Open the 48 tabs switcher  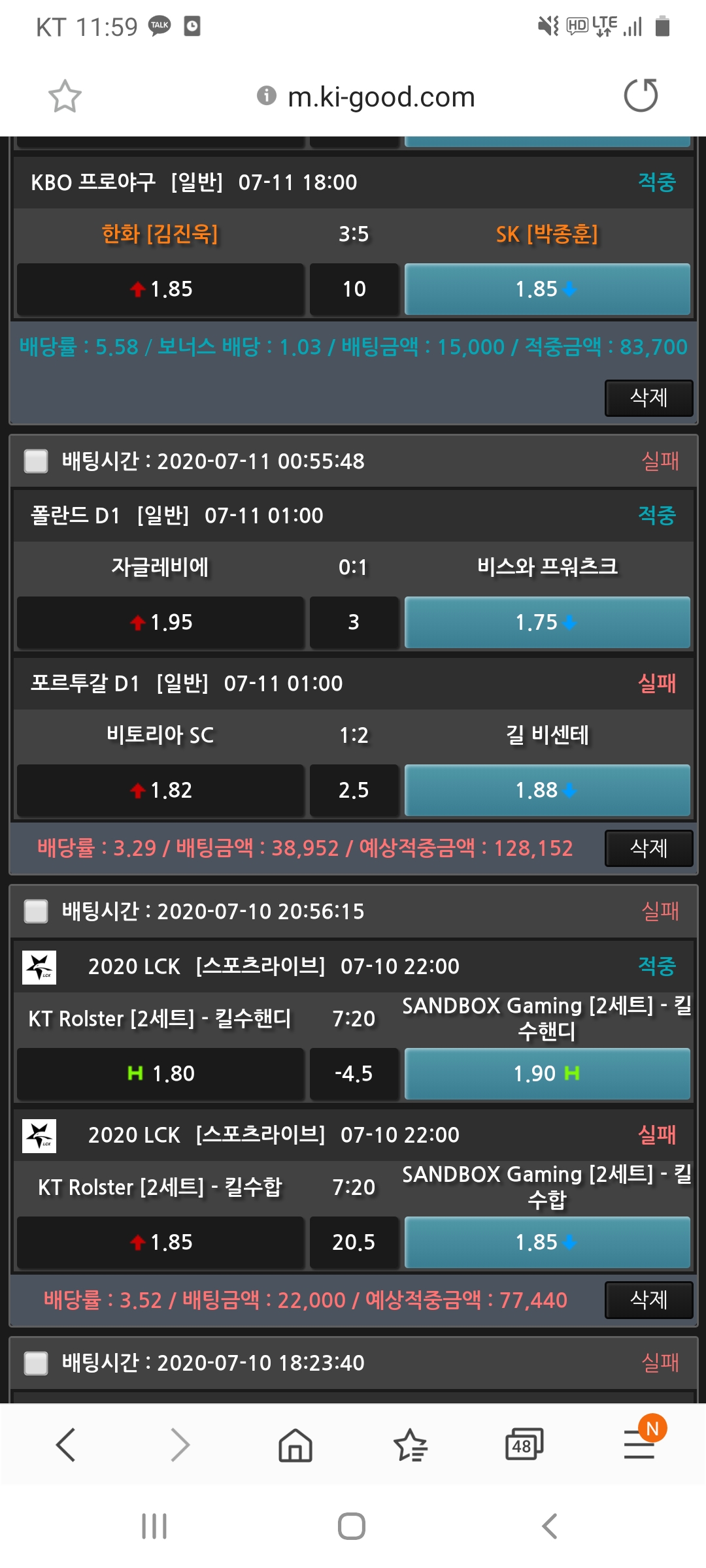[x=524, y=1445]
